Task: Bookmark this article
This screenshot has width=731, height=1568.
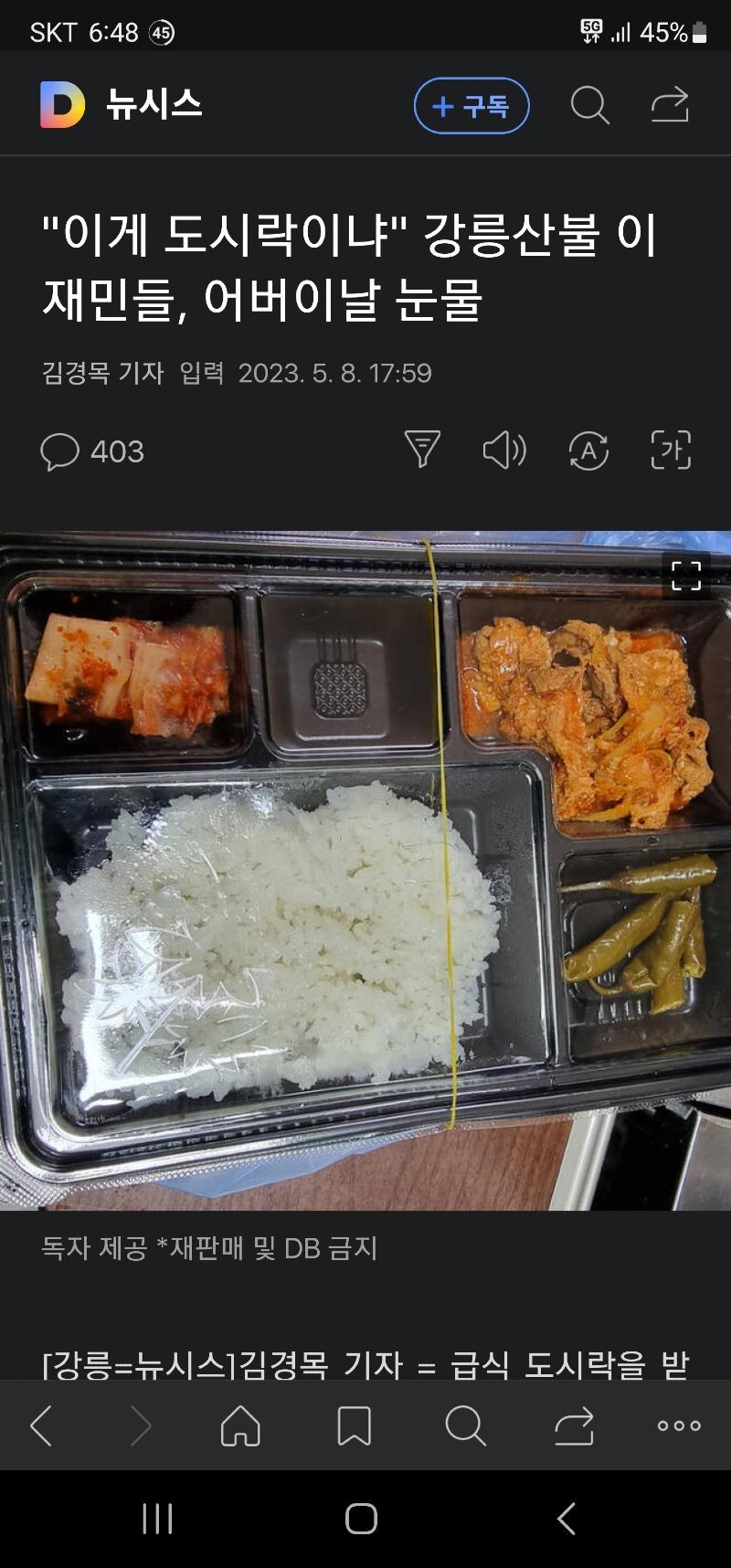Action: [355, 1425]
